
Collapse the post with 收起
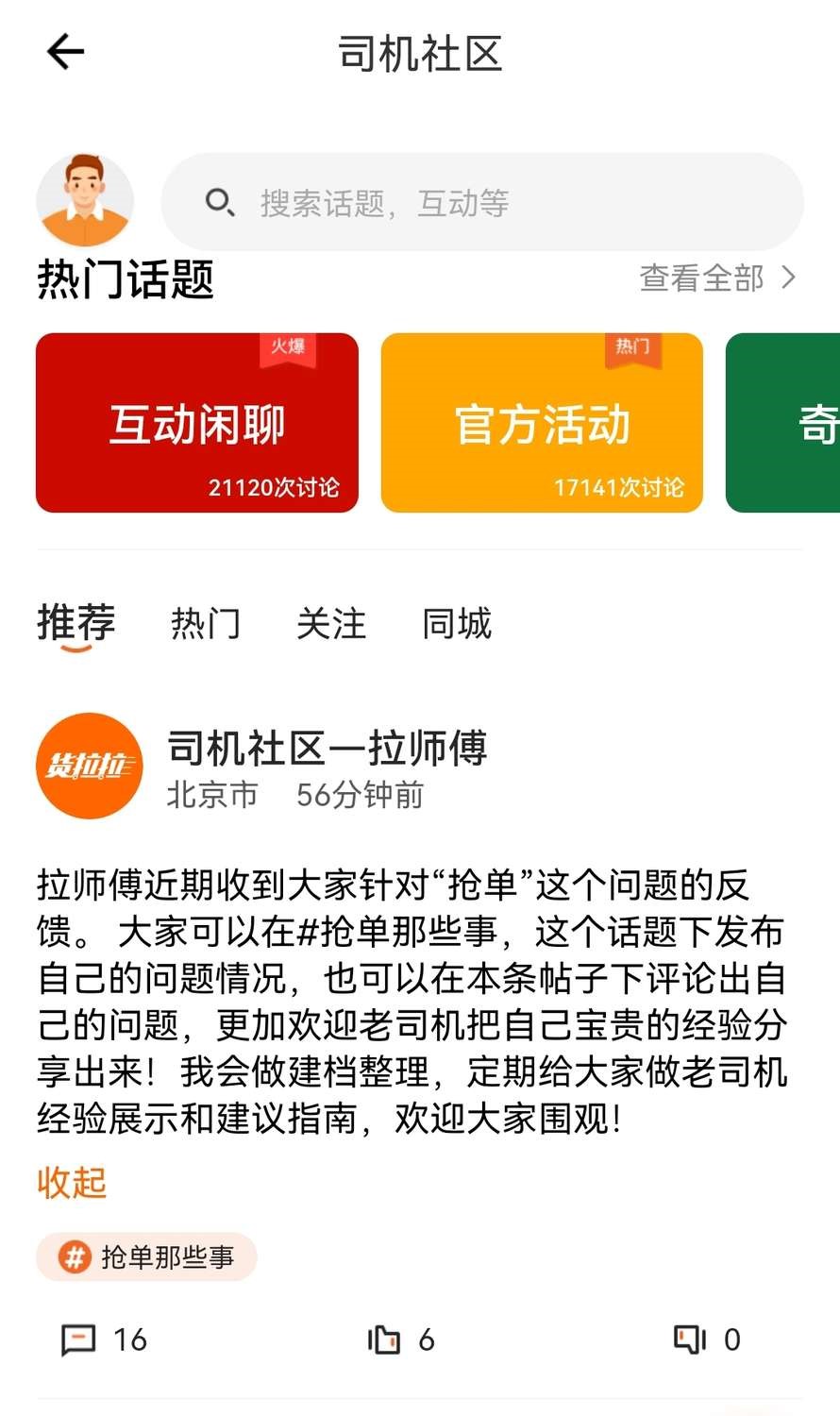coord(72,1182)
